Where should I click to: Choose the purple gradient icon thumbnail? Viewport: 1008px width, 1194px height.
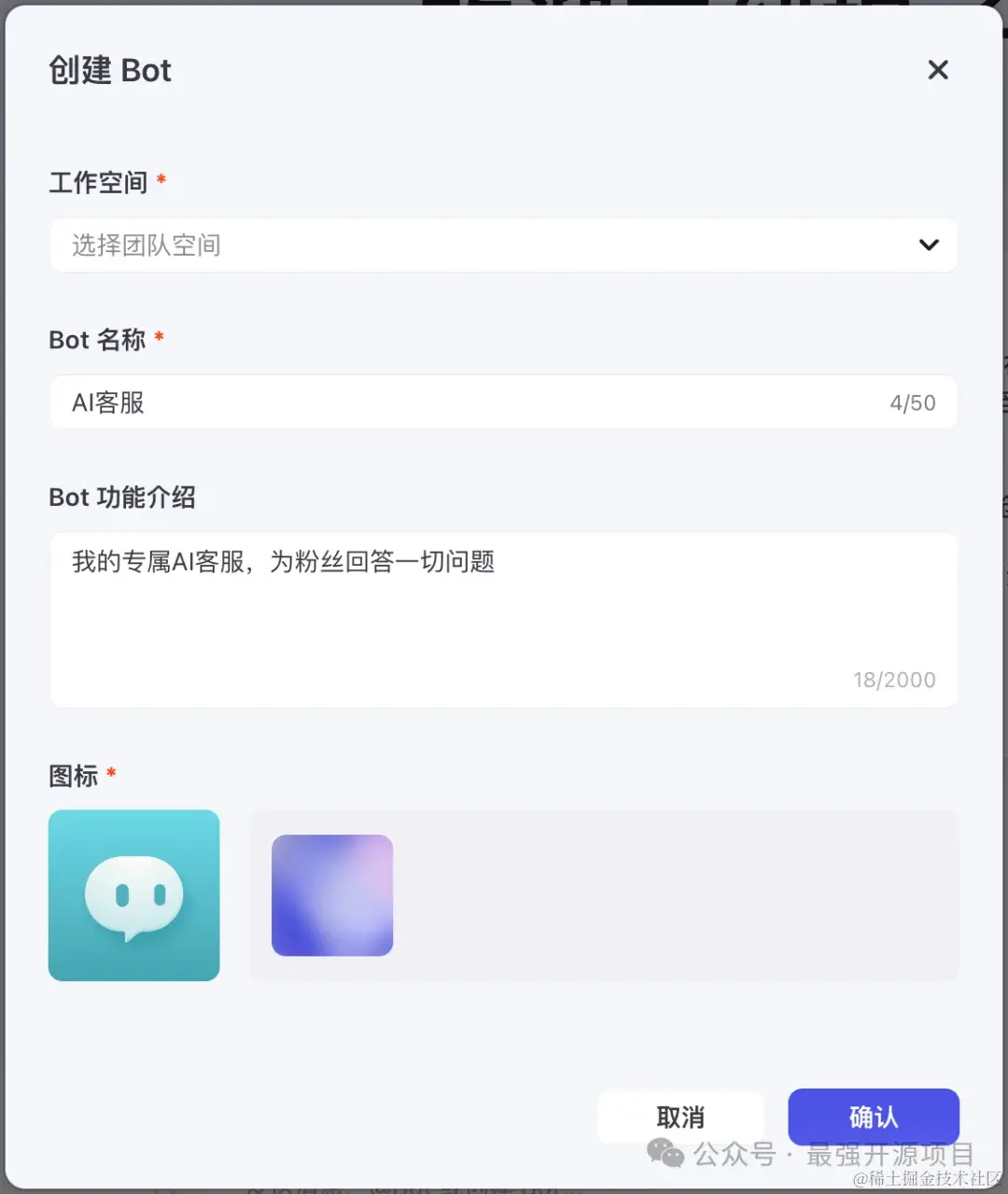331,895
